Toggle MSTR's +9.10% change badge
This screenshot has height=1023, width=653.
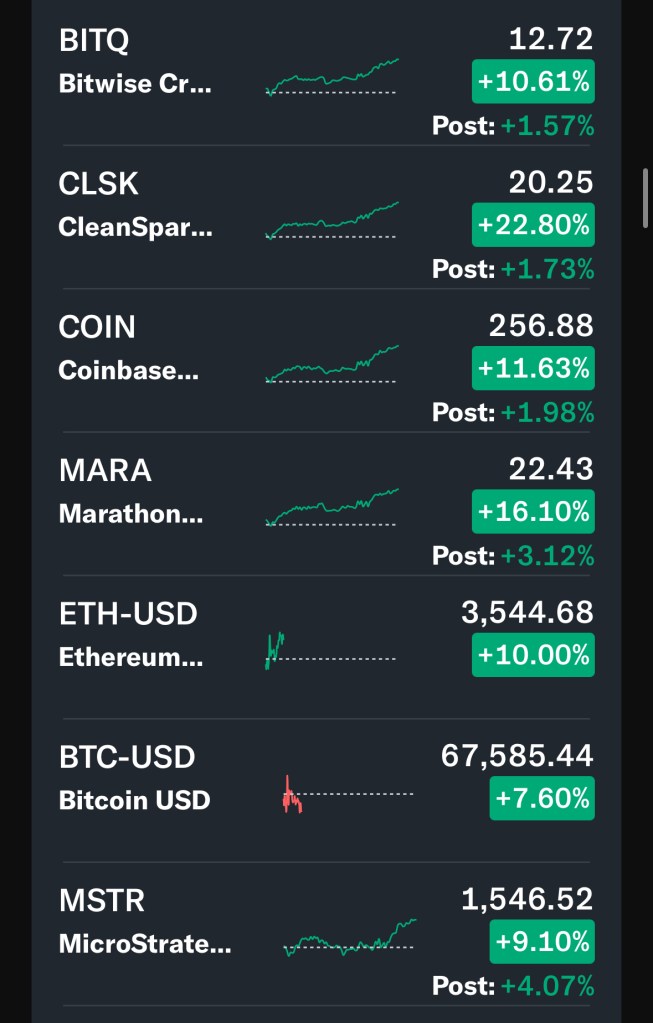542,941
